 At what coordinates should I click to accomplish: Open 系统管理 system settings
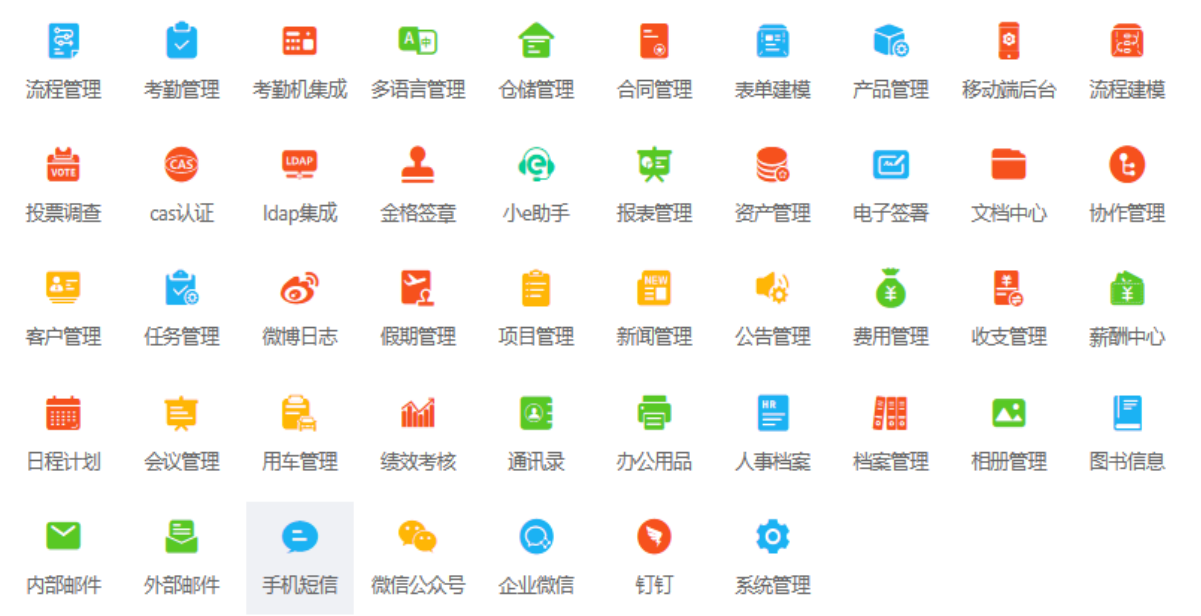[x=772, y=538]
